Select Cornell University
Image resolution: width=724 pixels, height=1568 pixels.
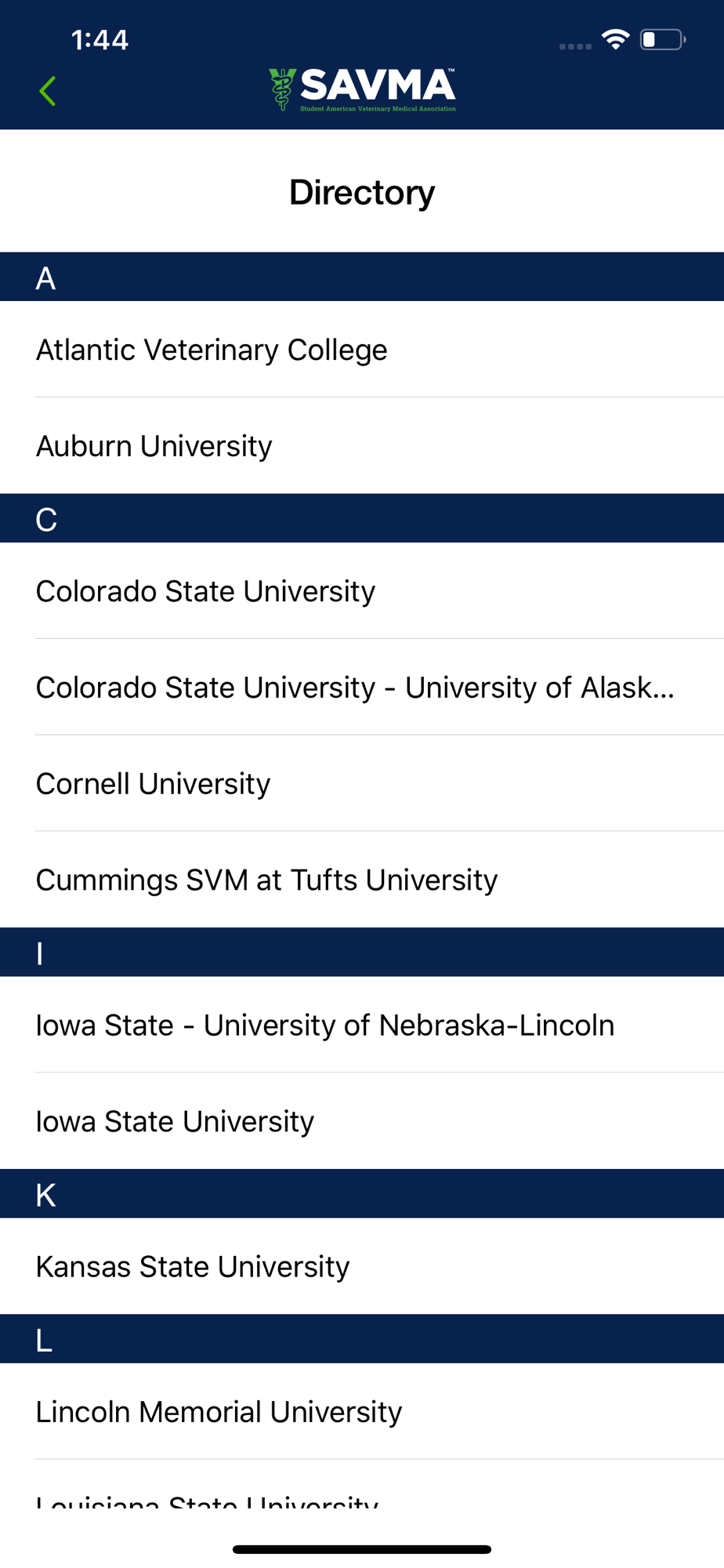click(362, 784)
